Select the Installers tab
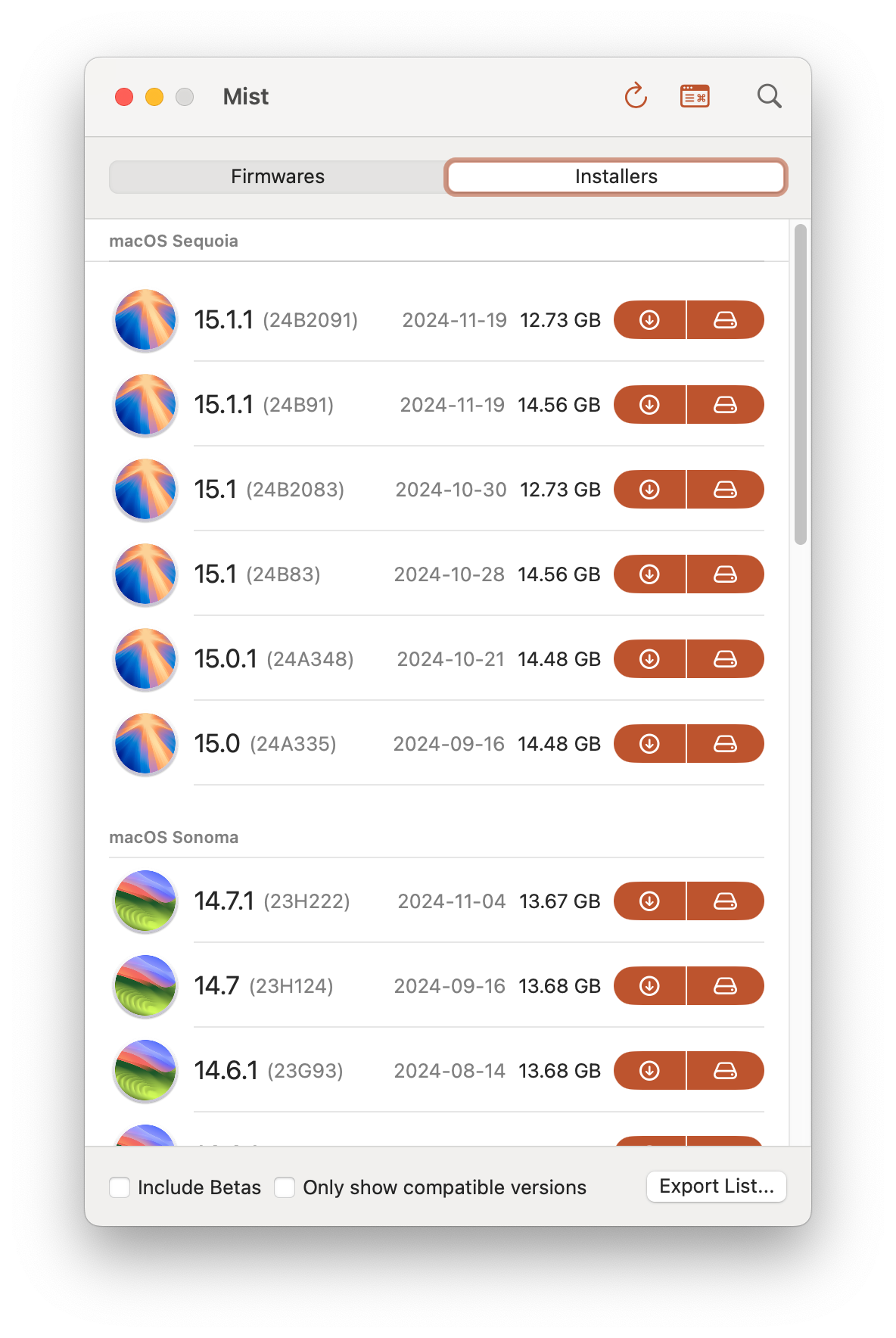The height and width of the screenshot is (1338, 896). point(616,177)
